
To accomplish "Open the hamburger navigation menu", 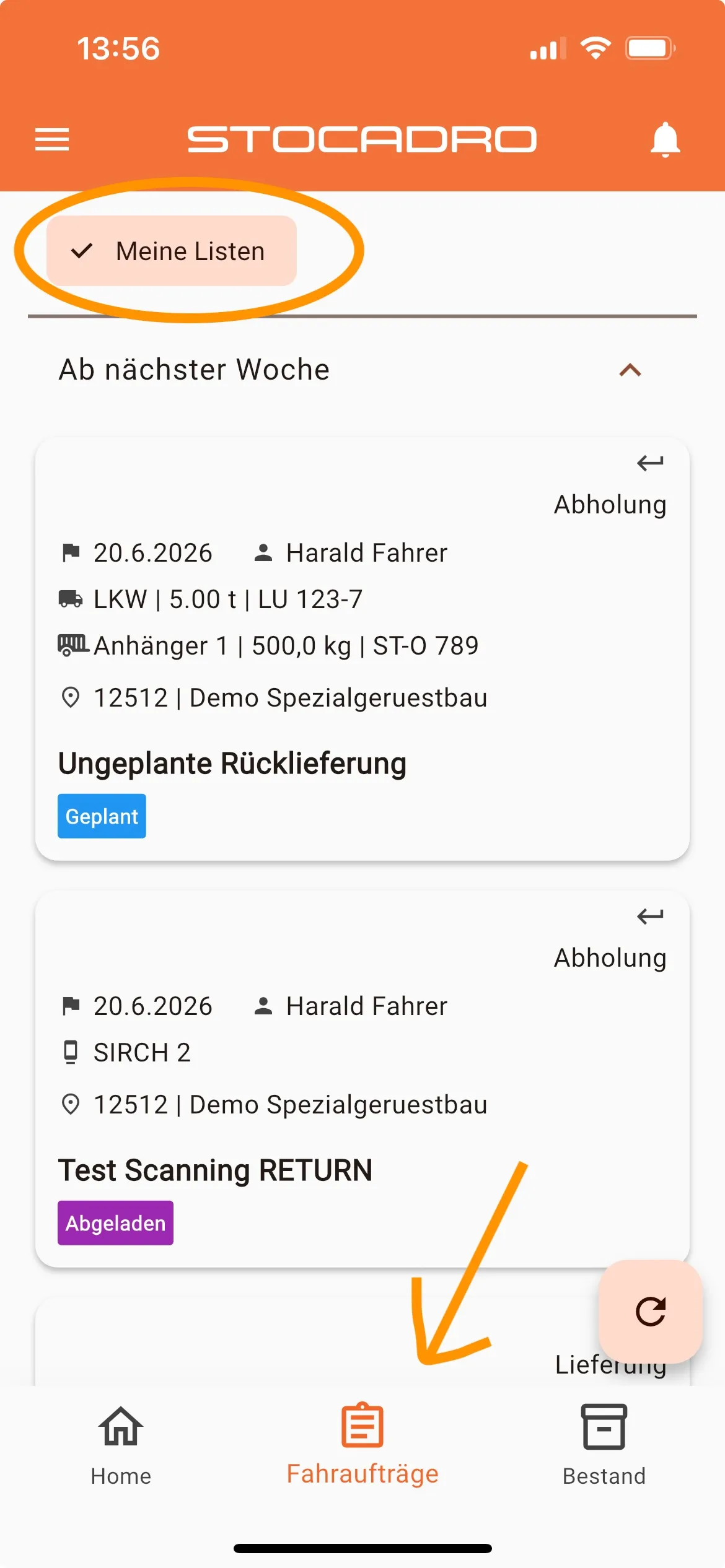I will pos(52,139).
